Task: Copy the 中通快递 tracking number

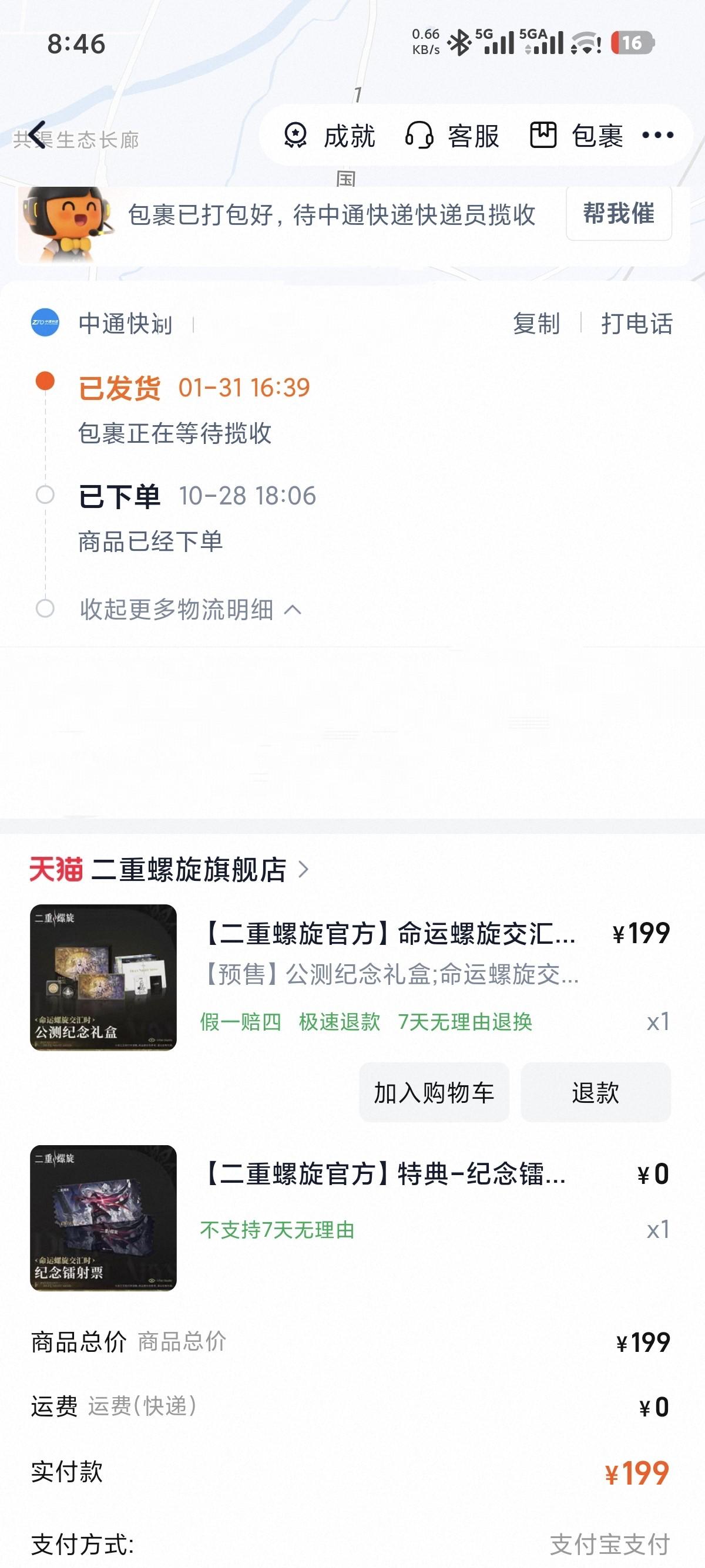Action: pos(536,323)
